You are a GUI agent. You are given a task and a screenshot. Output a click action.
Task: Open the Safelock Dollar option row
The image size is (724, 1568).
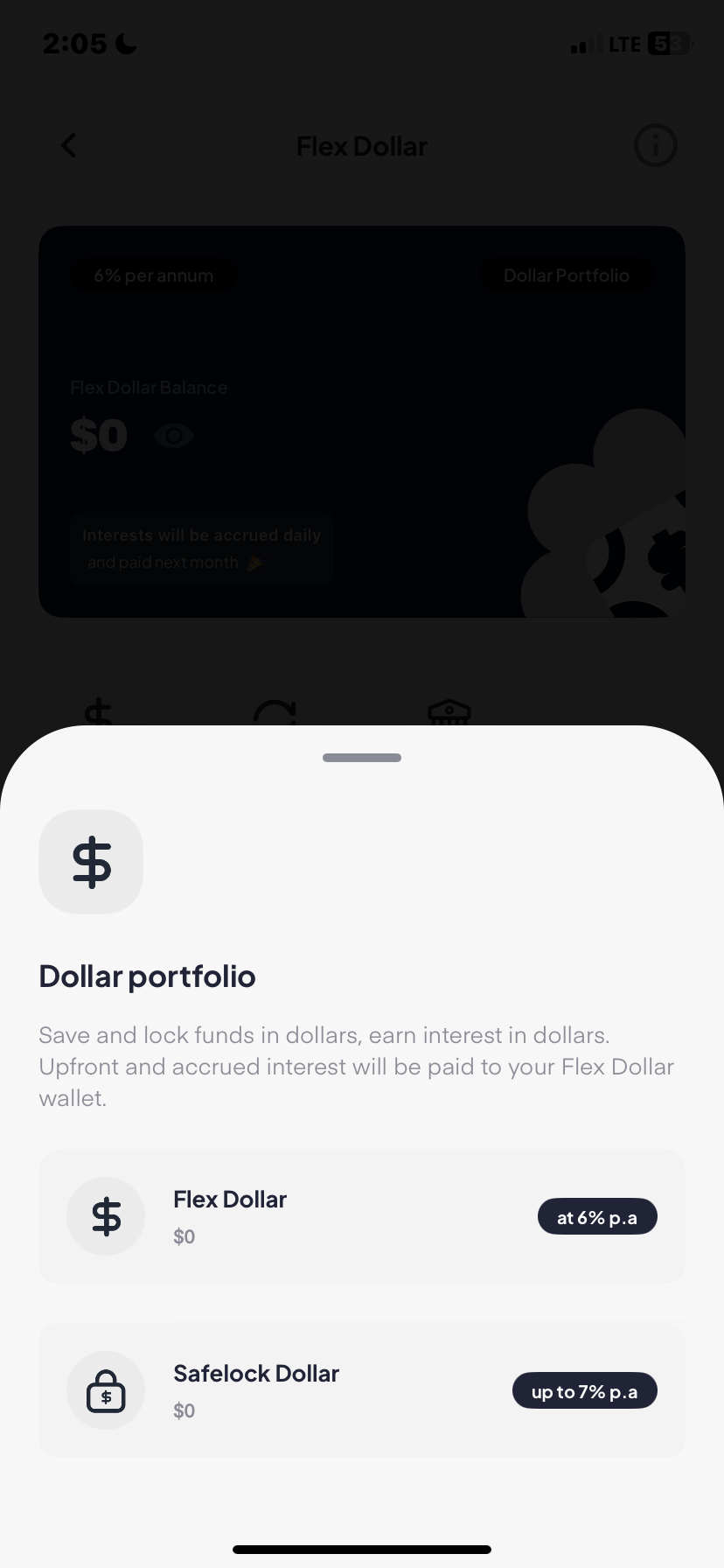pos(361,1390)
